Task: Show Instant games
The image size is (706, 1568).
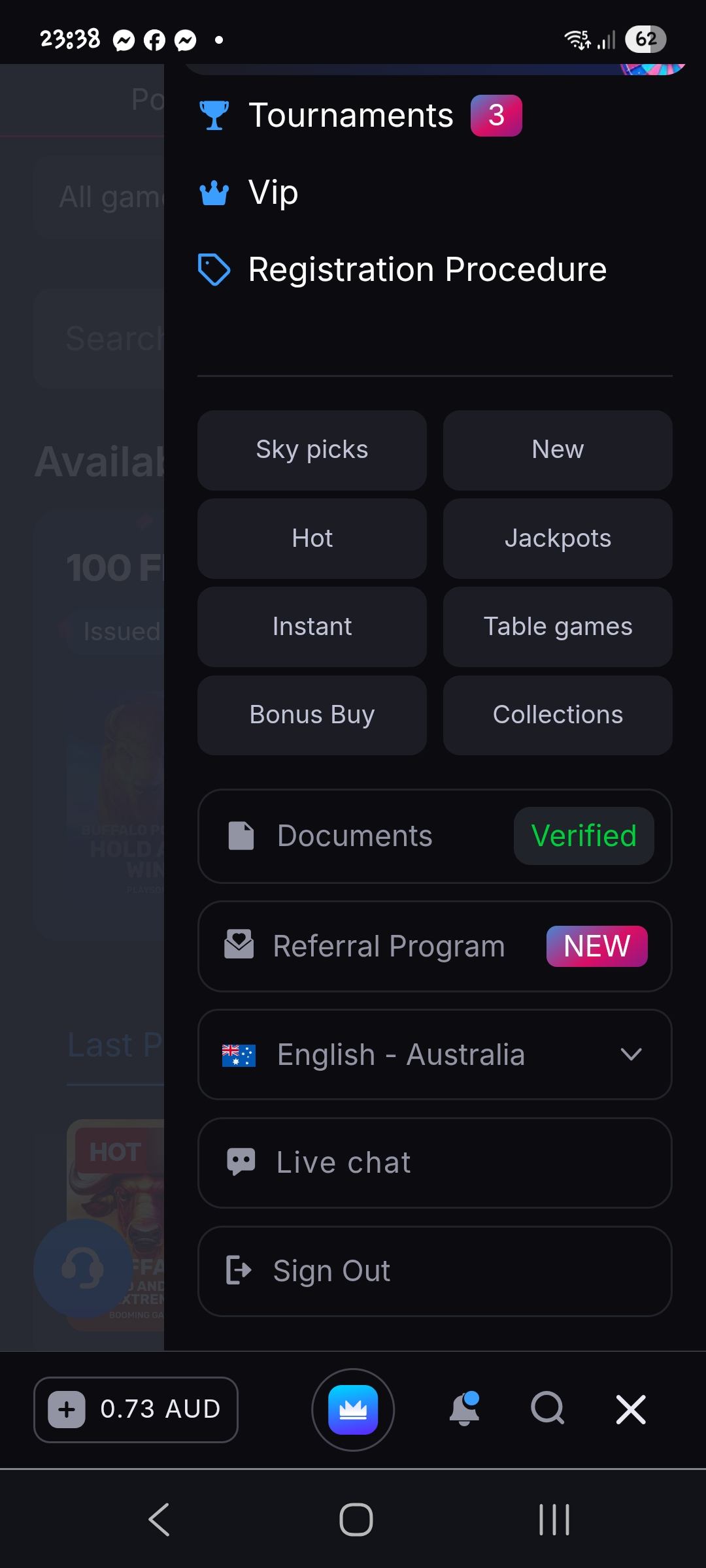Action: pyautogui.click(x=312, y=627)
